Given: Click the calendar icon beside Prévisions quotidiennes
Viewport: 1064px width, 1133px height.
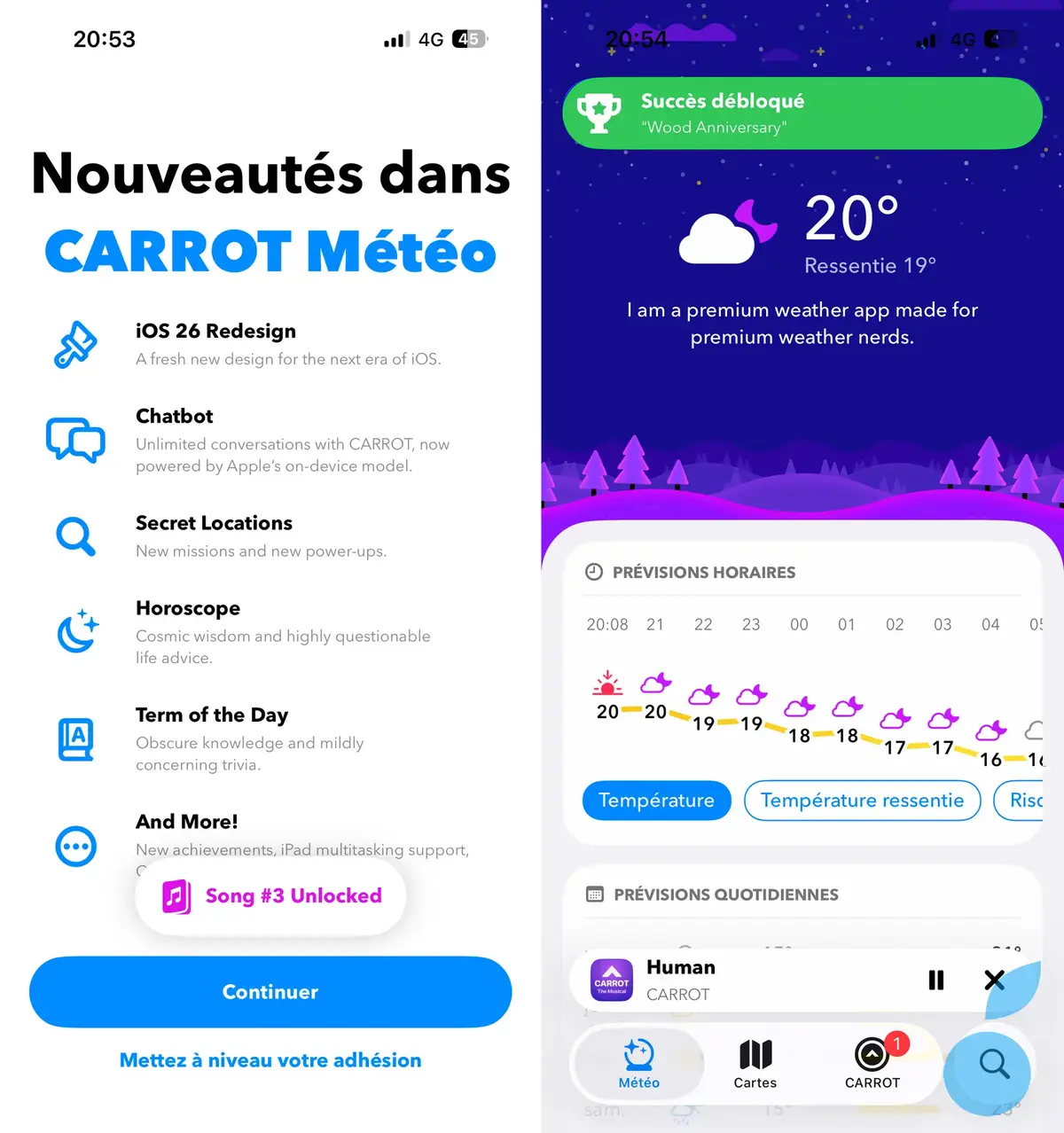Looking at the screenshot, I should (x=595, y=895).
